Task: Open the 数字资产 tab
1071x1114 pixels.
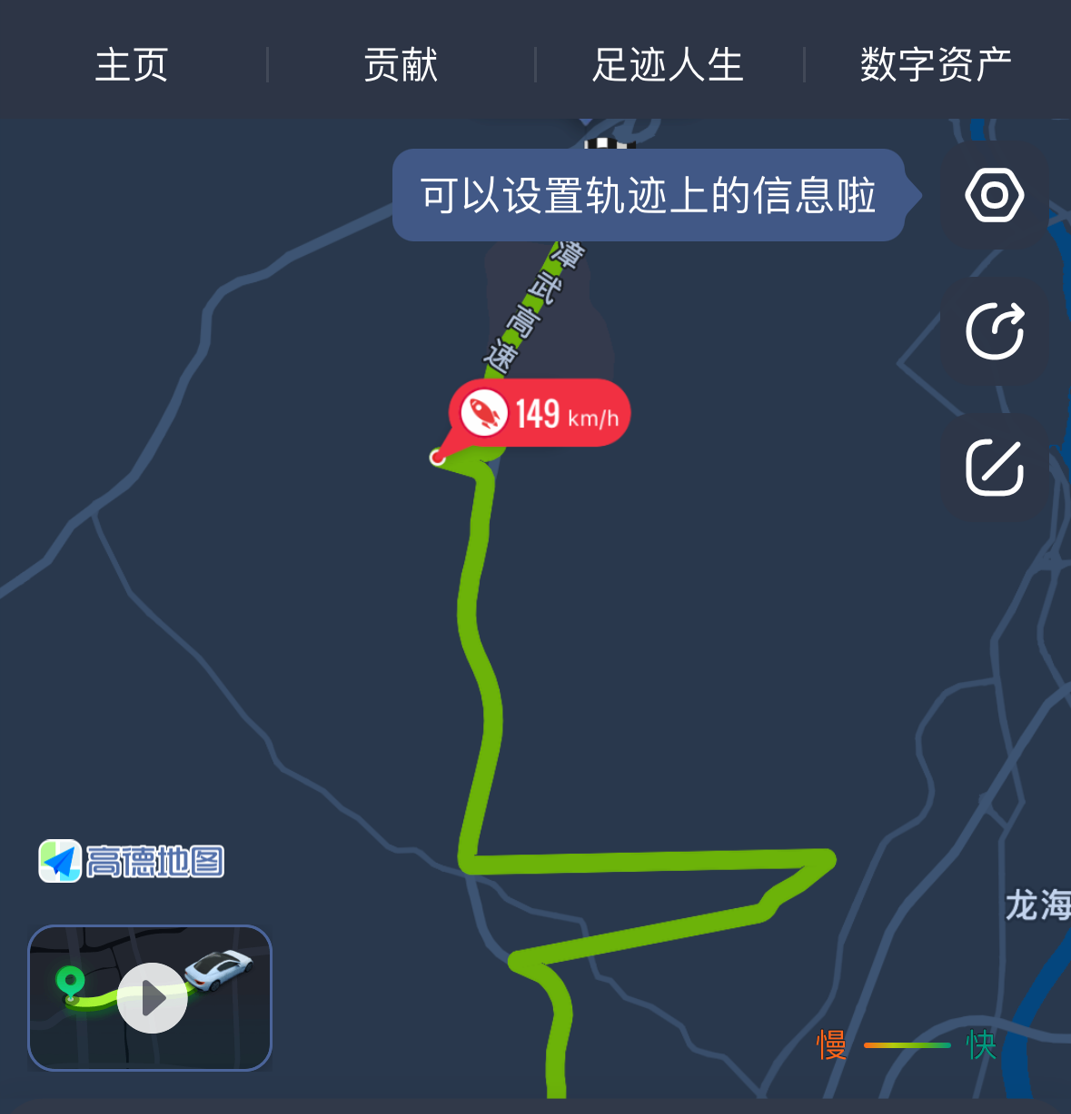Action: point(935,66)
